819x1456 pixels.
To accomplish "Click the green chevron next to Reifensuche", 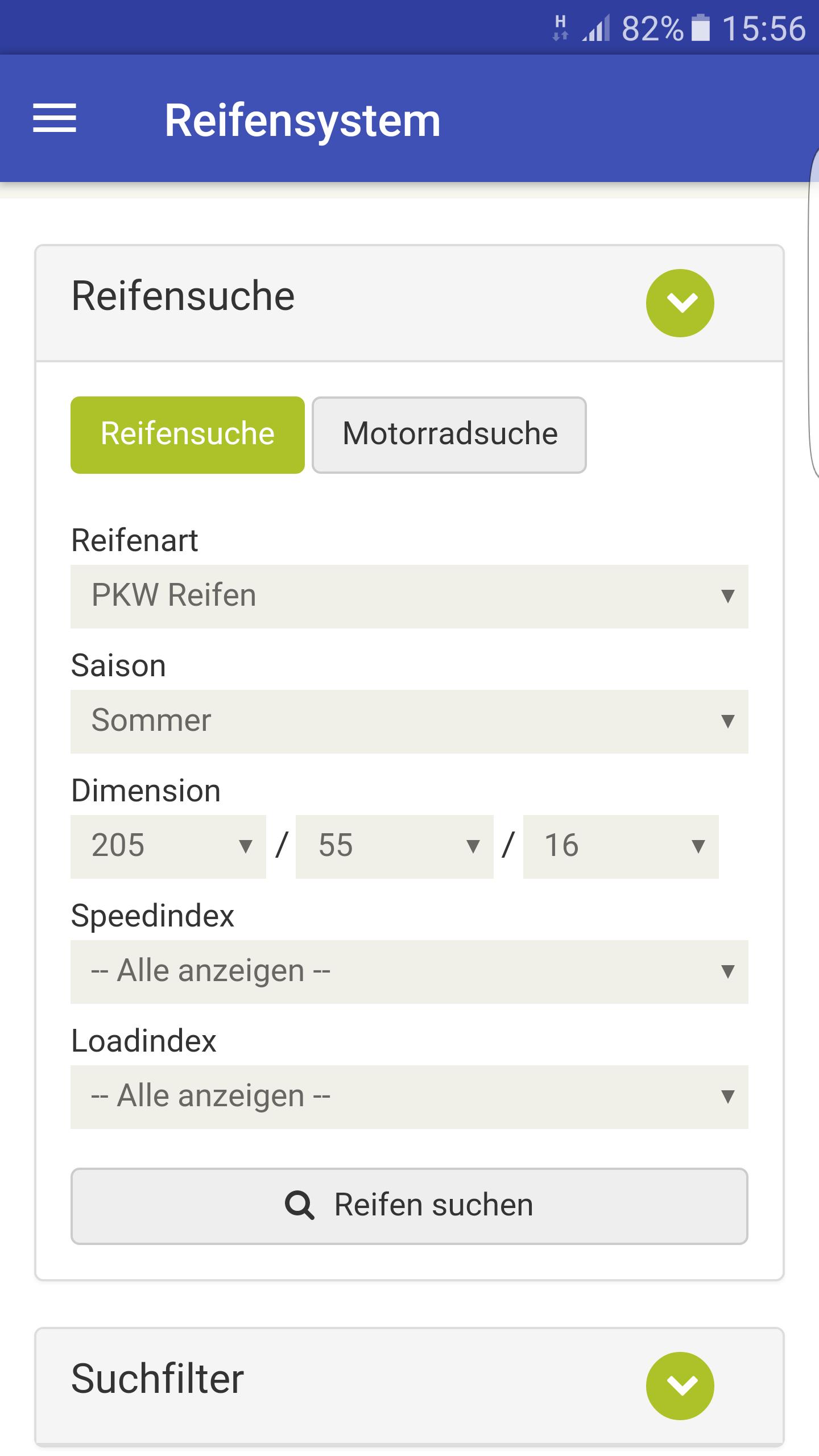I will pyautogui.click(x=680, y=302).
